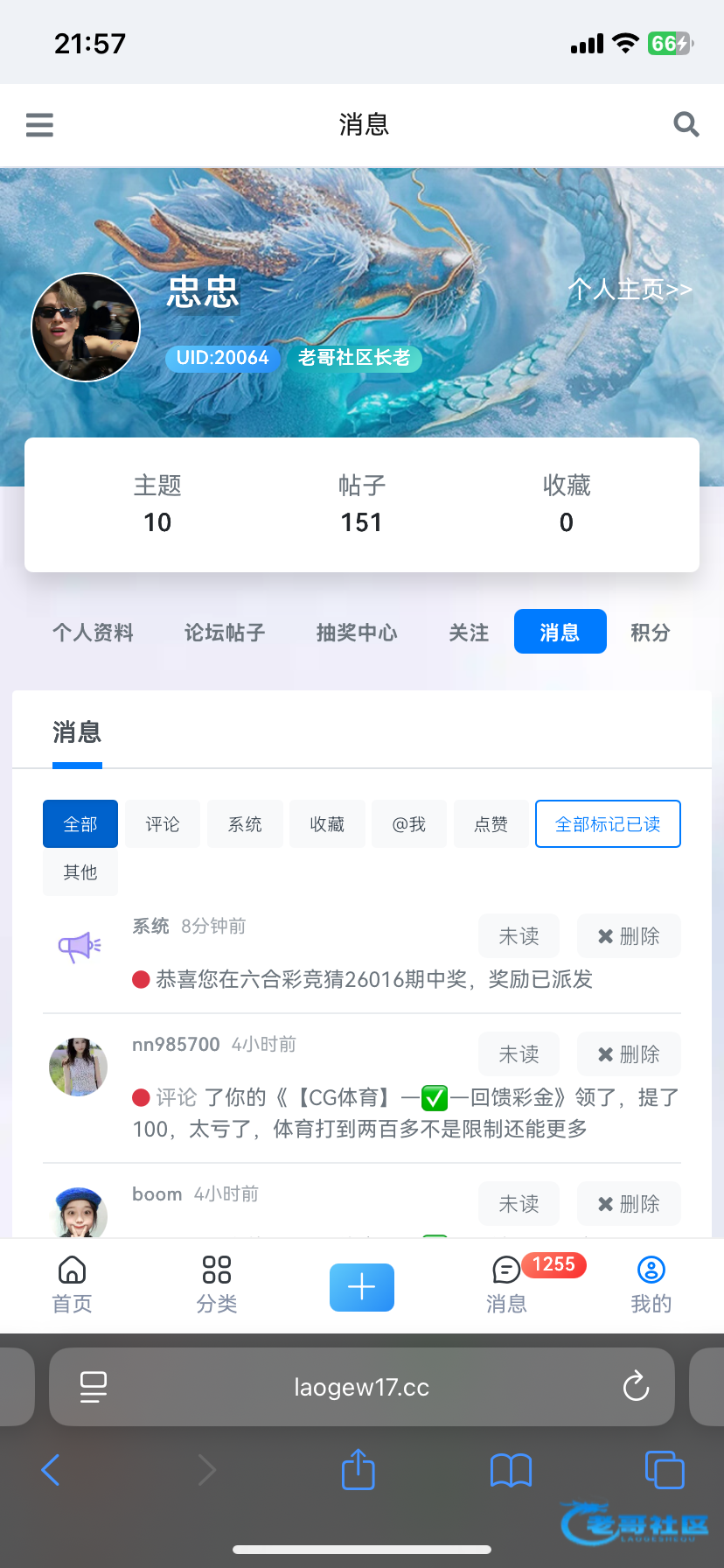Tap 未读 on nn985700's comment
This screenshot has height=1568, width=724.
pos(519,1054)
